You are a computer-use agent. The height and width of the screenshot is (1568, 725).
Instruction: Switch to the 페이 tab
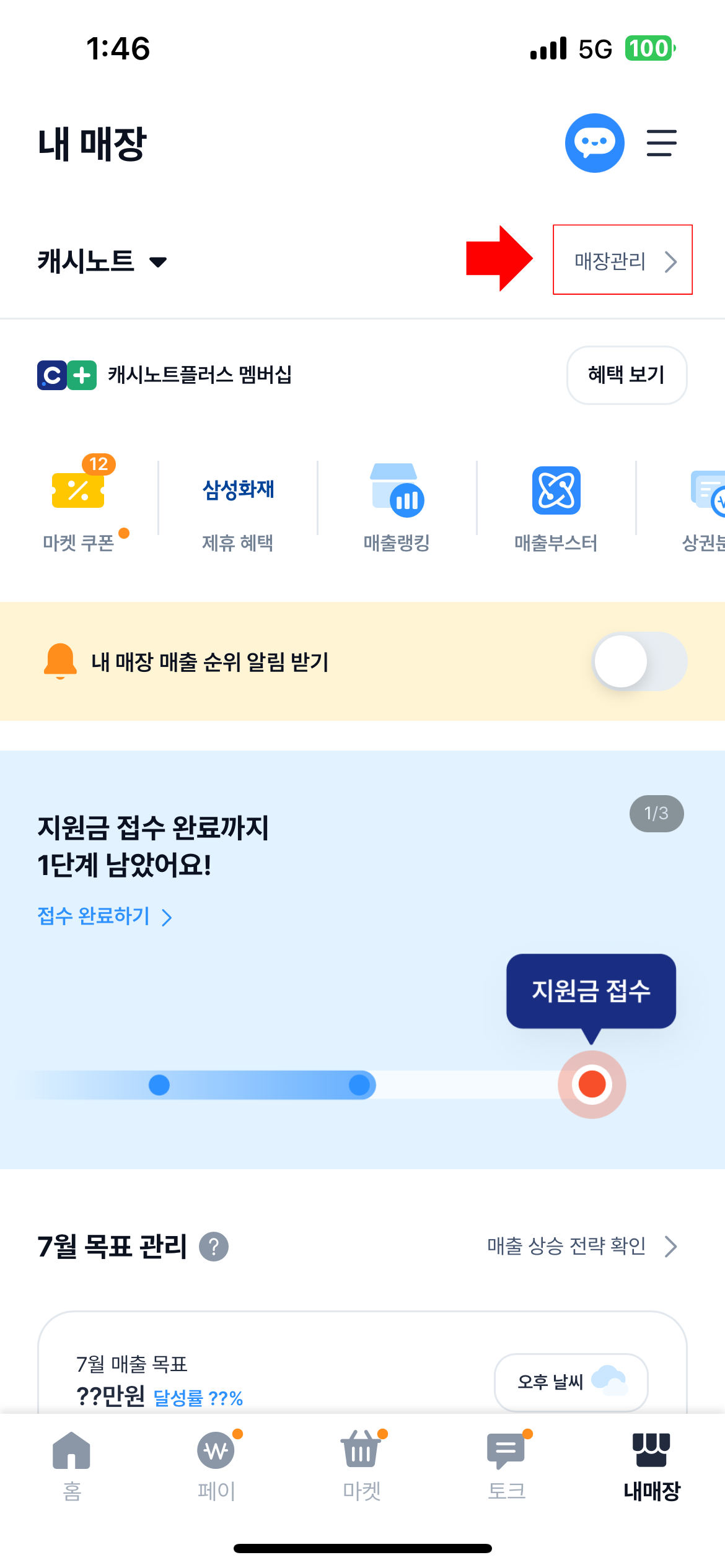click(x=217, y=1466)
